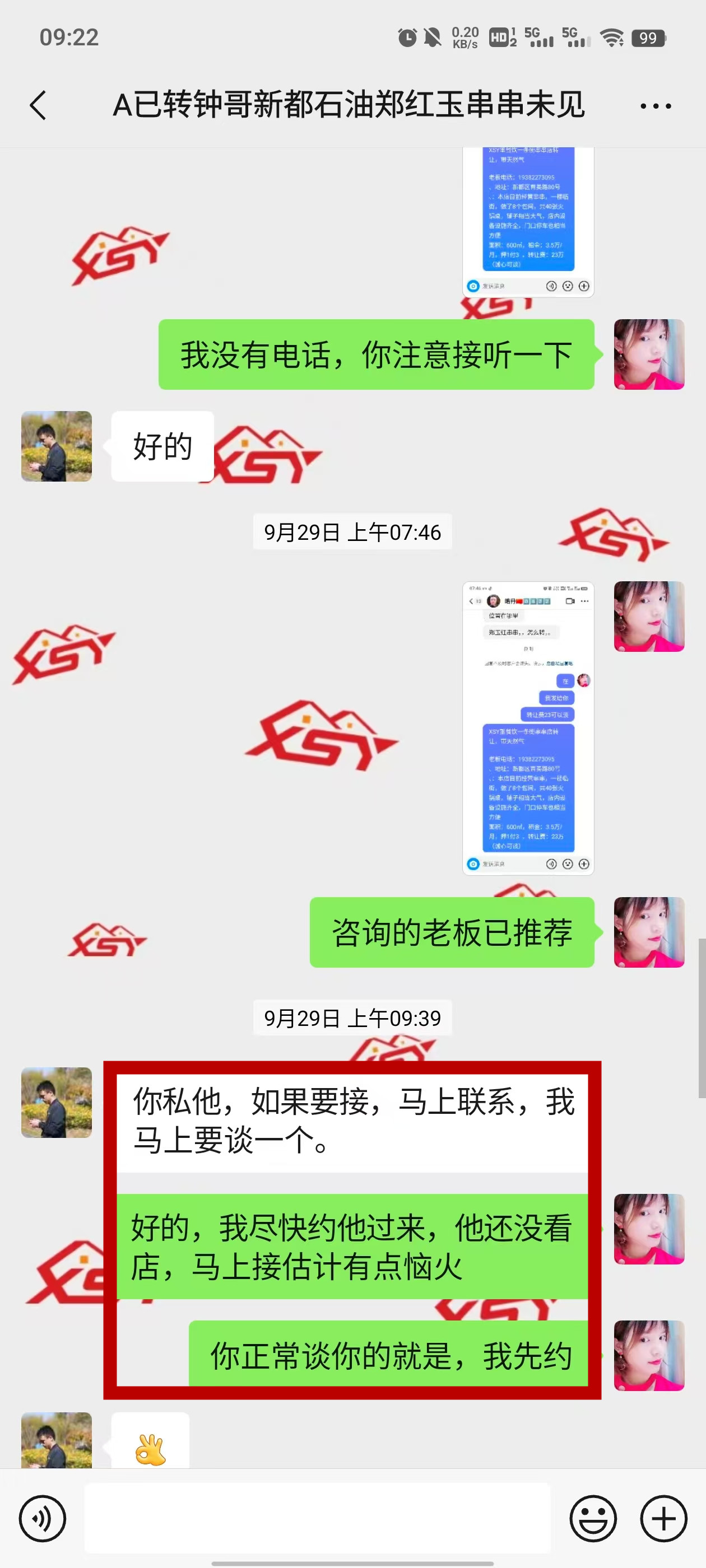The image size is (706, 1568).
Task: Open man's avatar next to 好的
Action: click(x=57, y=446)
